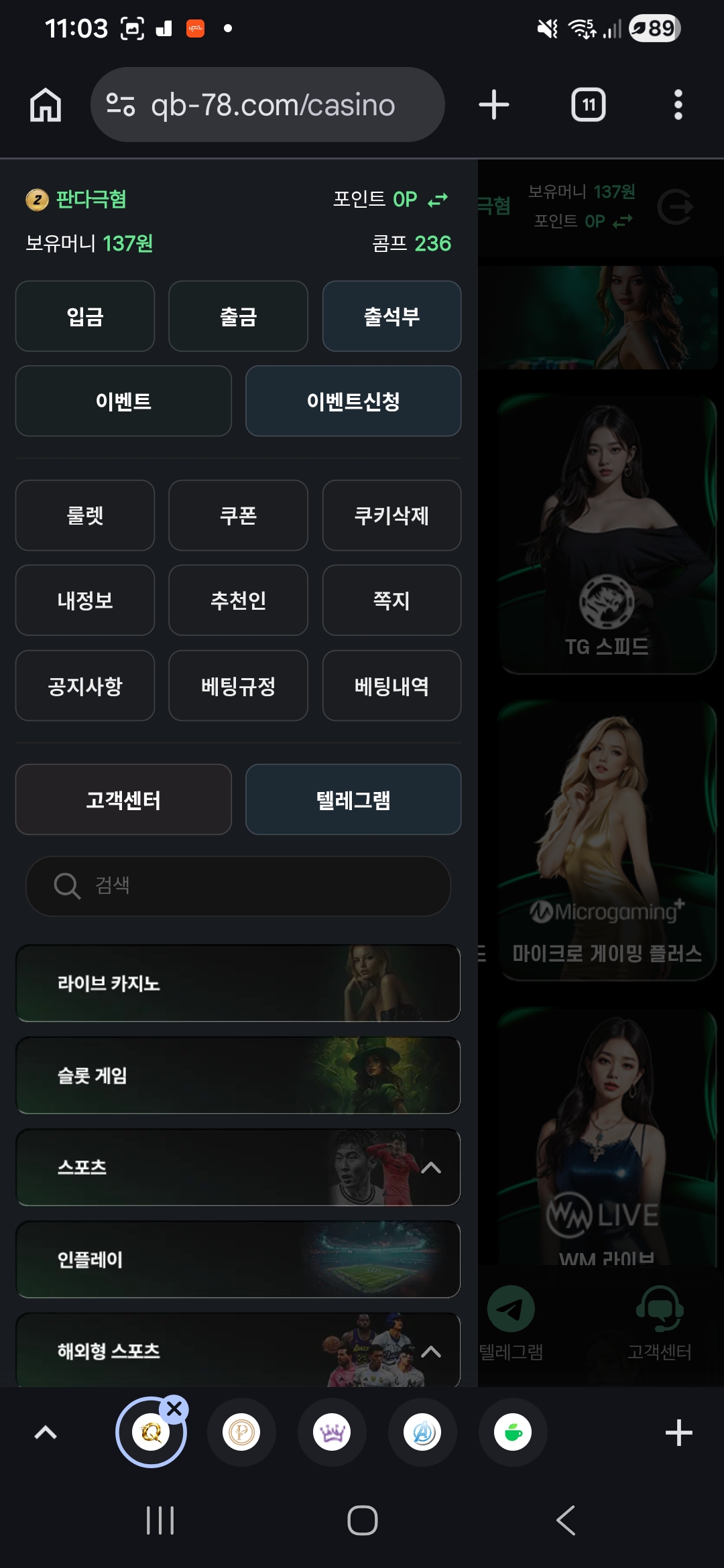Image resolution: width=724 pixels, height=1568 pixels.
Task: Open the 이벤트신청 button
Action: [353, 401]
